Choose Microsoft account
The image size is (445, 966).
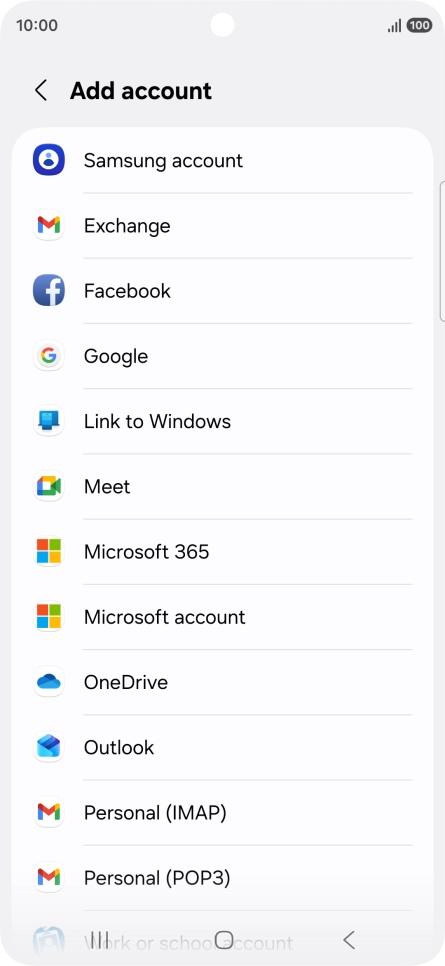point(222,617)
